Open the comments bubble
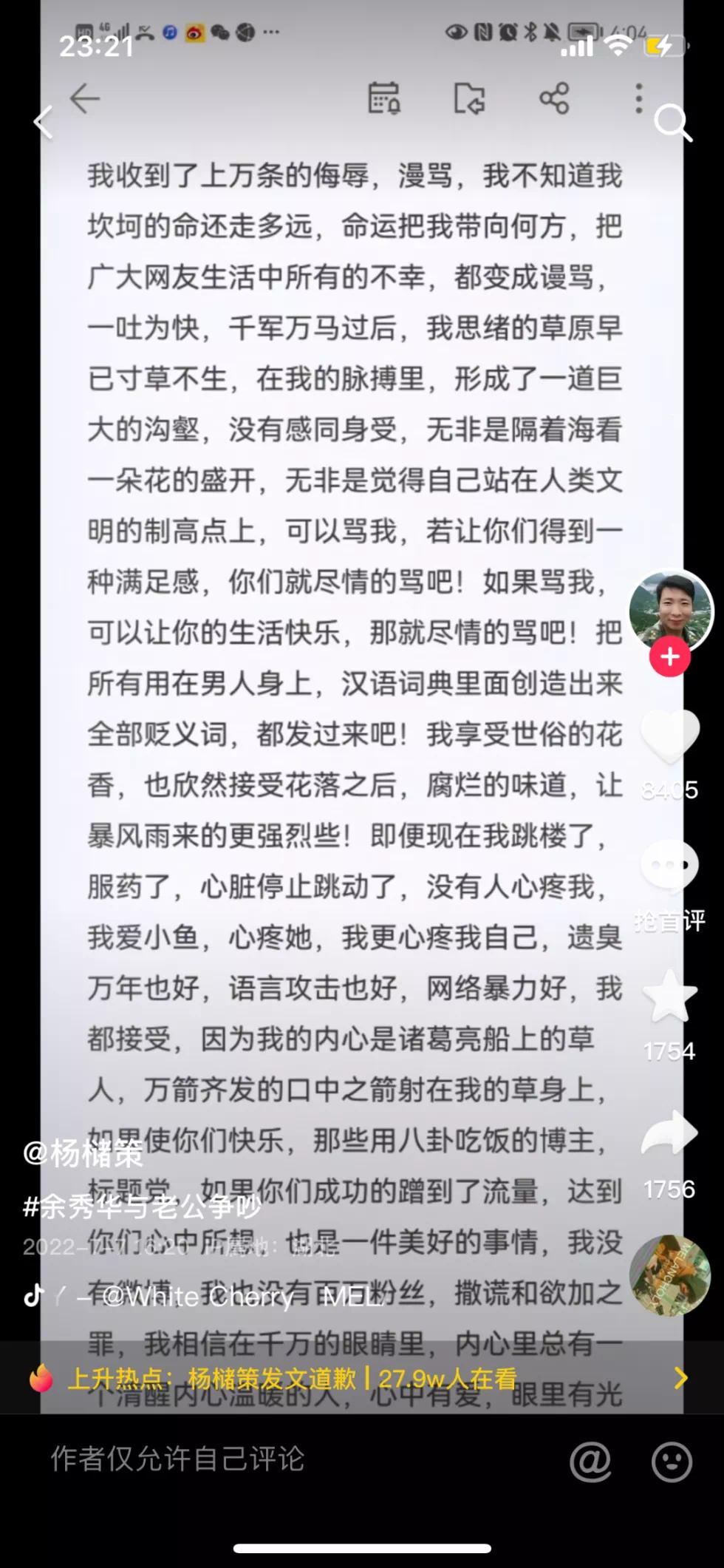Image resolution: width=724 pixels, height=1568 pixels. (670, 866)
